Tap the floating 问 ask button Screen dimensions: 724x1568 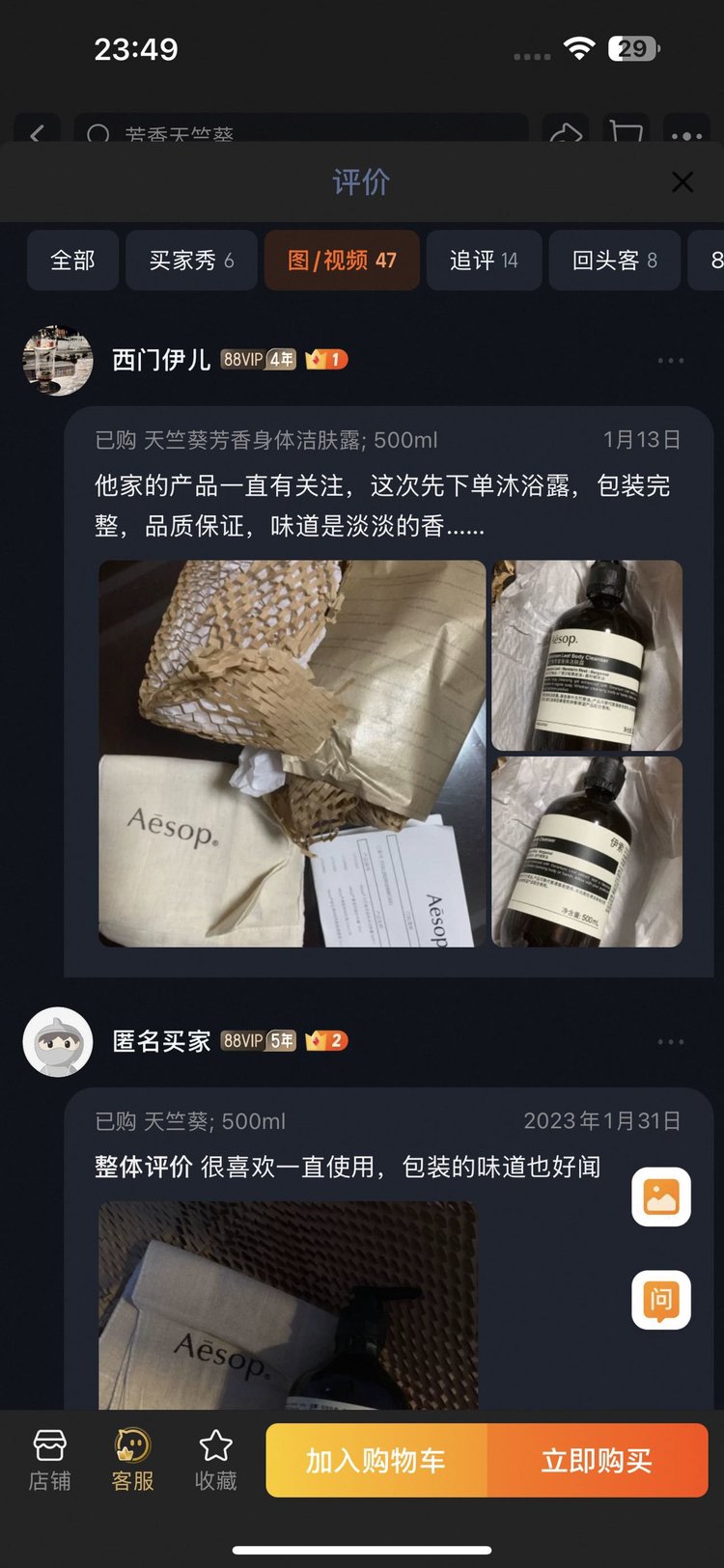click(661, 1300)
